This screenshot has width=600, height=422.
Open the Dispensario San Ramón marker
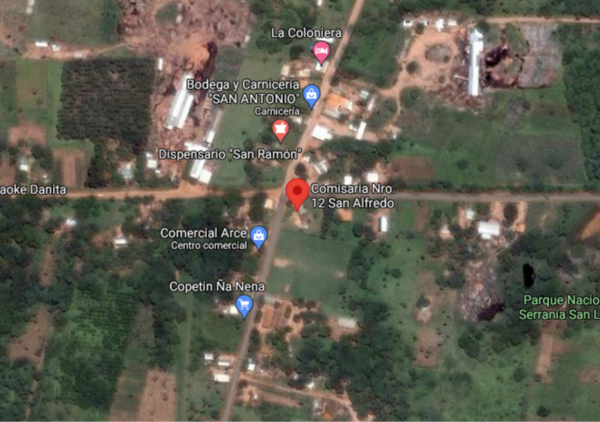pyautogui.click(x=281, y=129)
